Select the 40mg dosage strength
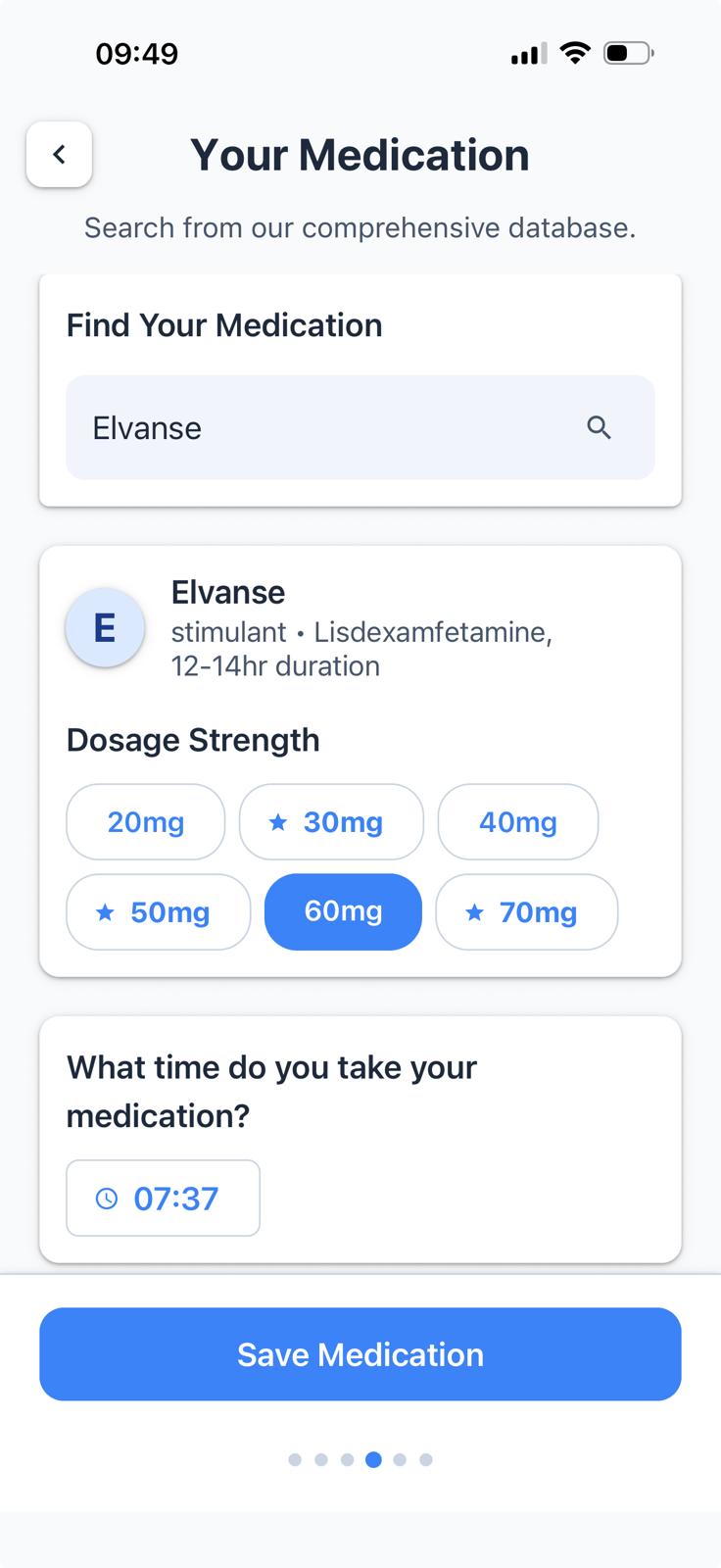Viewport: 721px width, 1568px height. 517,822
